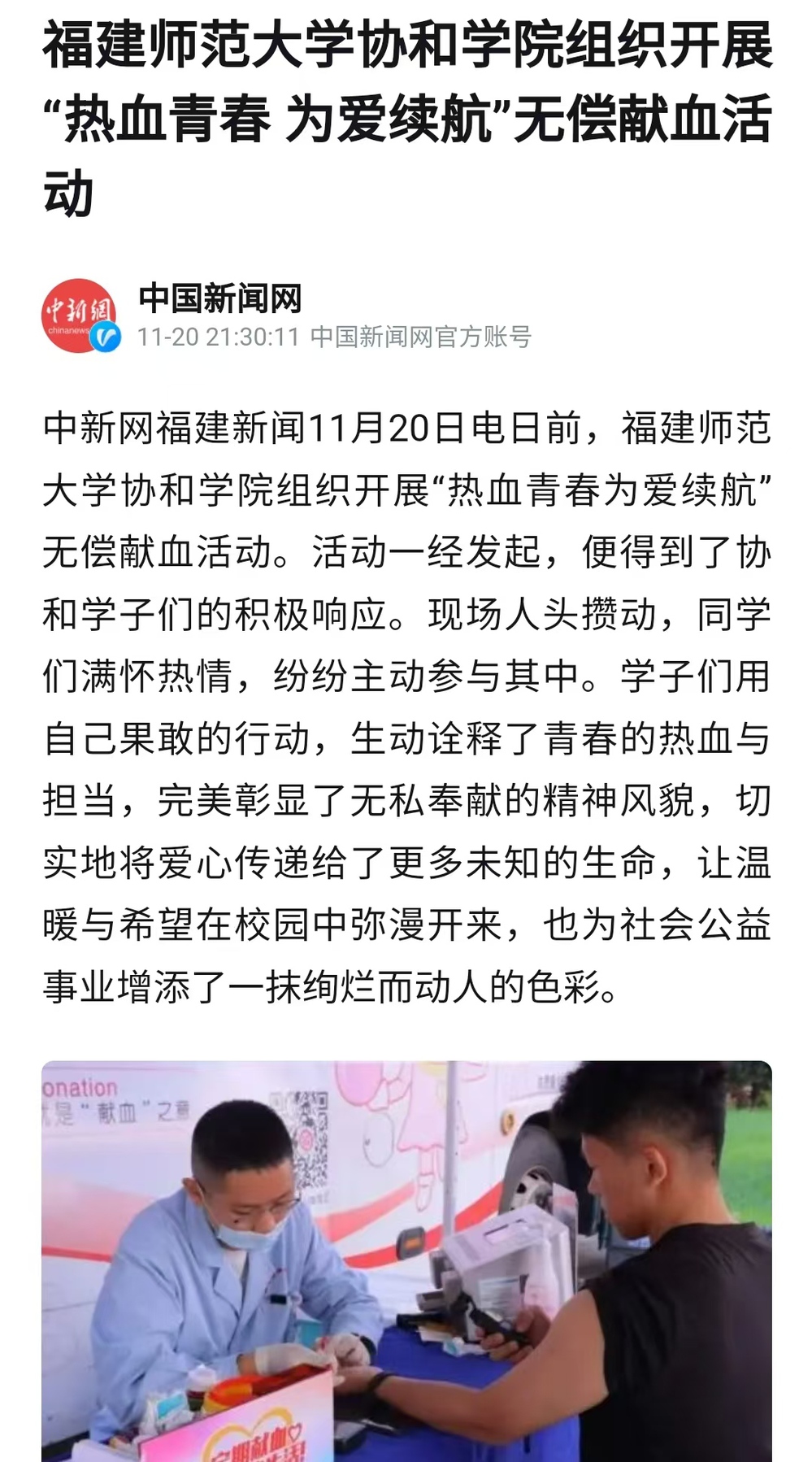Open the 中国新闻网 account name

pos(220,298)
